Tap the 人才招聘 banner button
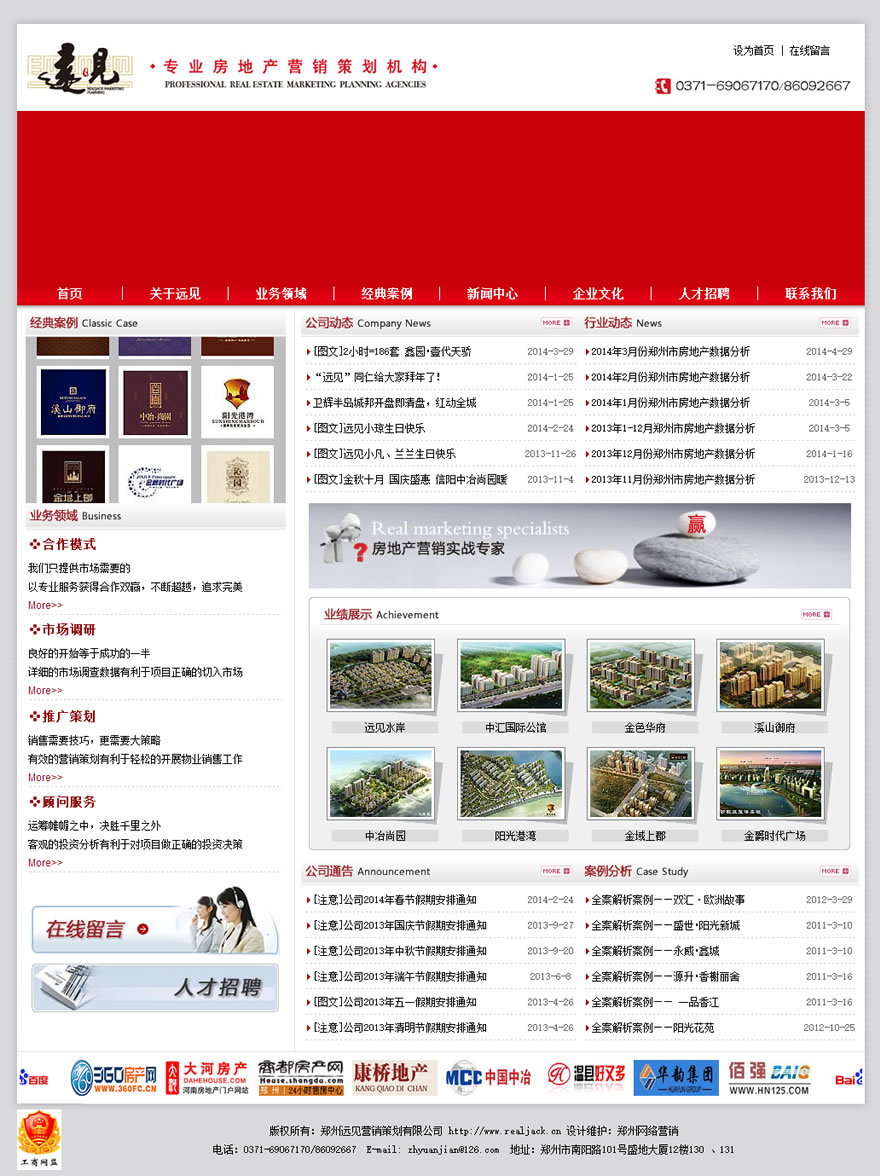The image size is (880, 1176). (155, 988)
